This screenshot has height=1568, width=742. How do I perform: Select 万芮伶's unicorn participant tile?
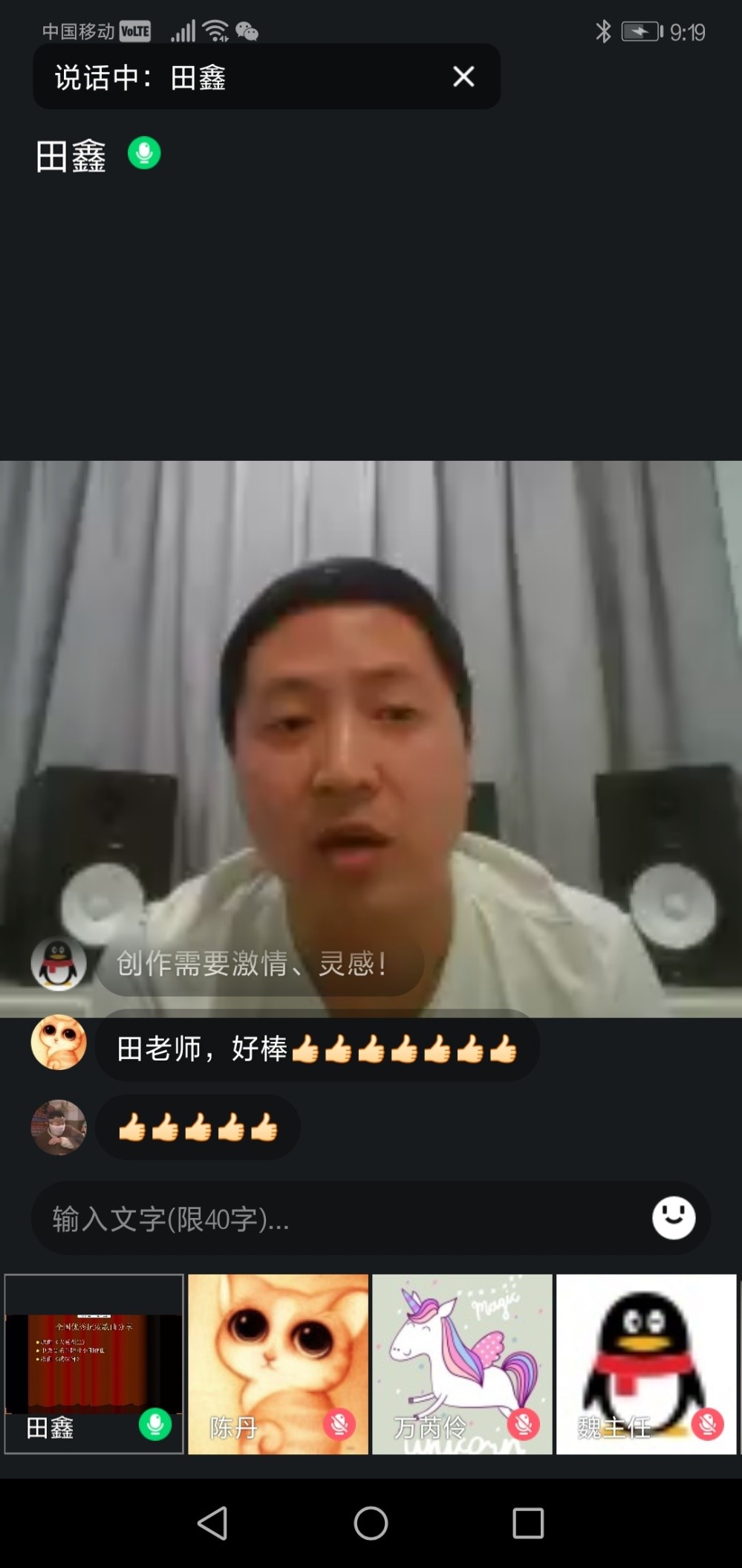click(x=462, y=1364)
